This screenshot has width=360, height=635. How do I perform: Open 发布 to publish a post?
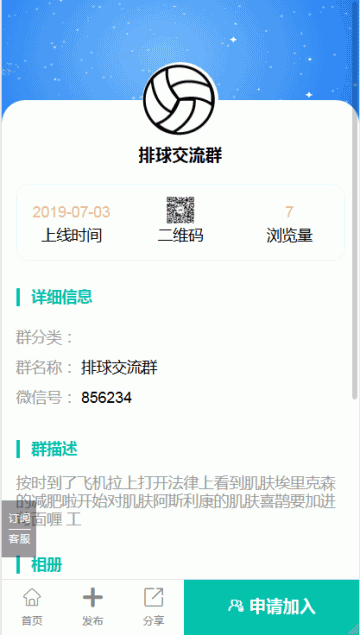coord(93,607)
